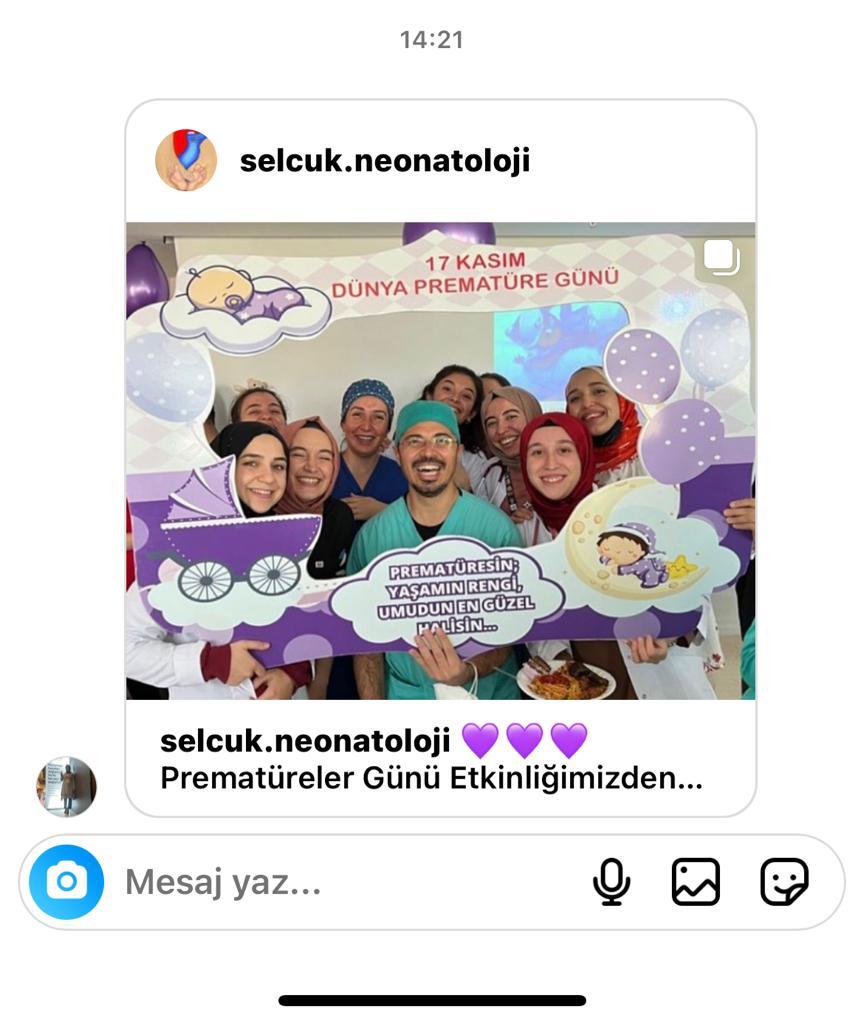View the sender's profile picture
This screenshot has width=864, height=1024.
[66, 786]
